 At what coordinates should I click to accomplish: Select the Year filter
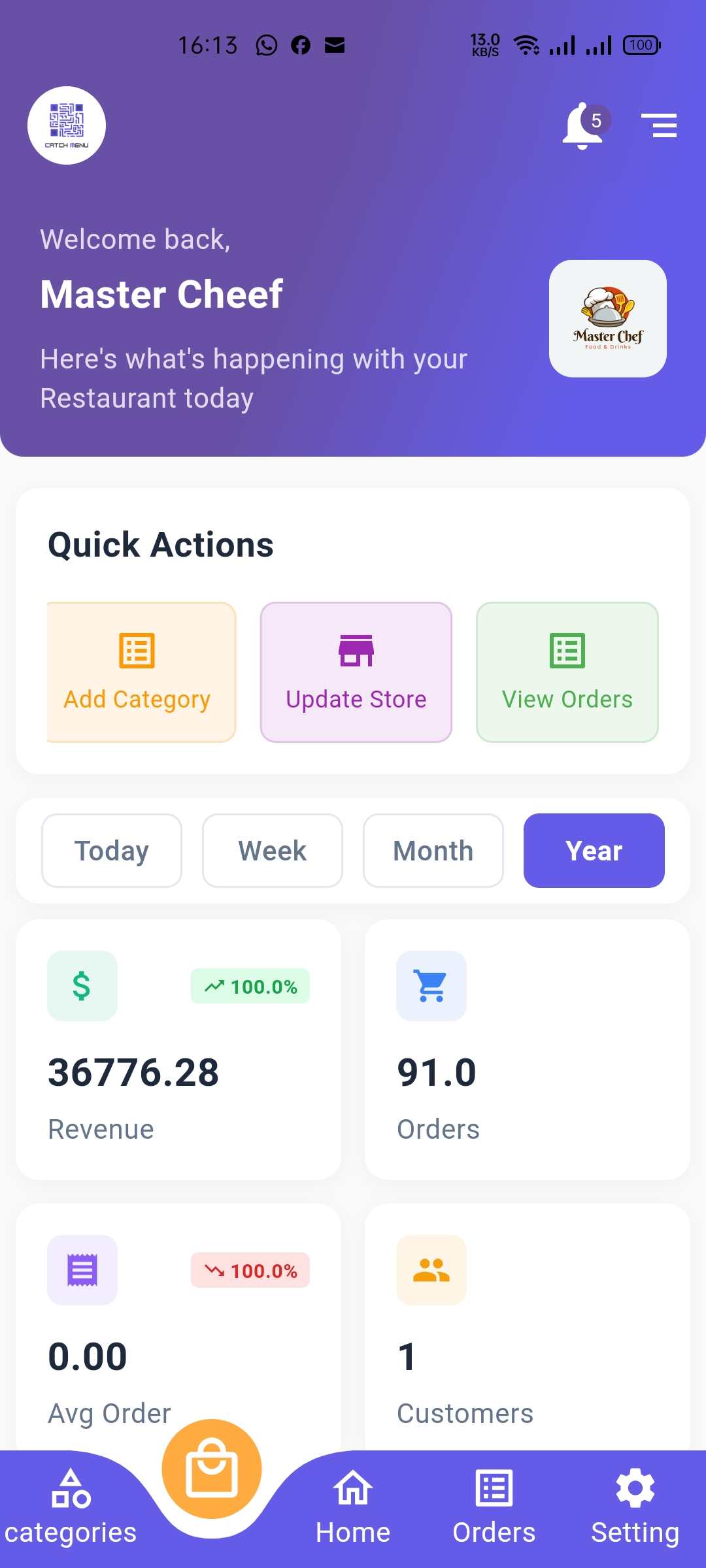(x=593, y=851)
